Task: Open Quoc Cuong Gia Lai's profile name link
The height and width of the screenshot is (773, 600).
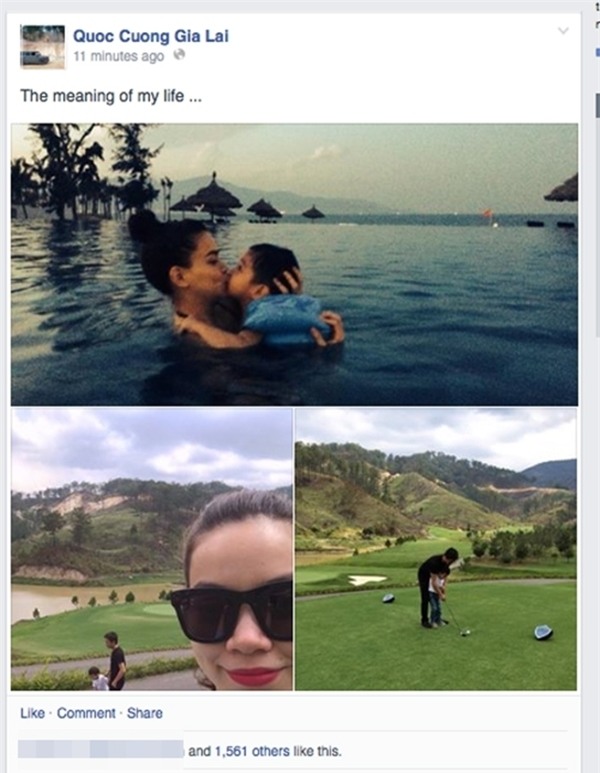Action: [151, 37]
